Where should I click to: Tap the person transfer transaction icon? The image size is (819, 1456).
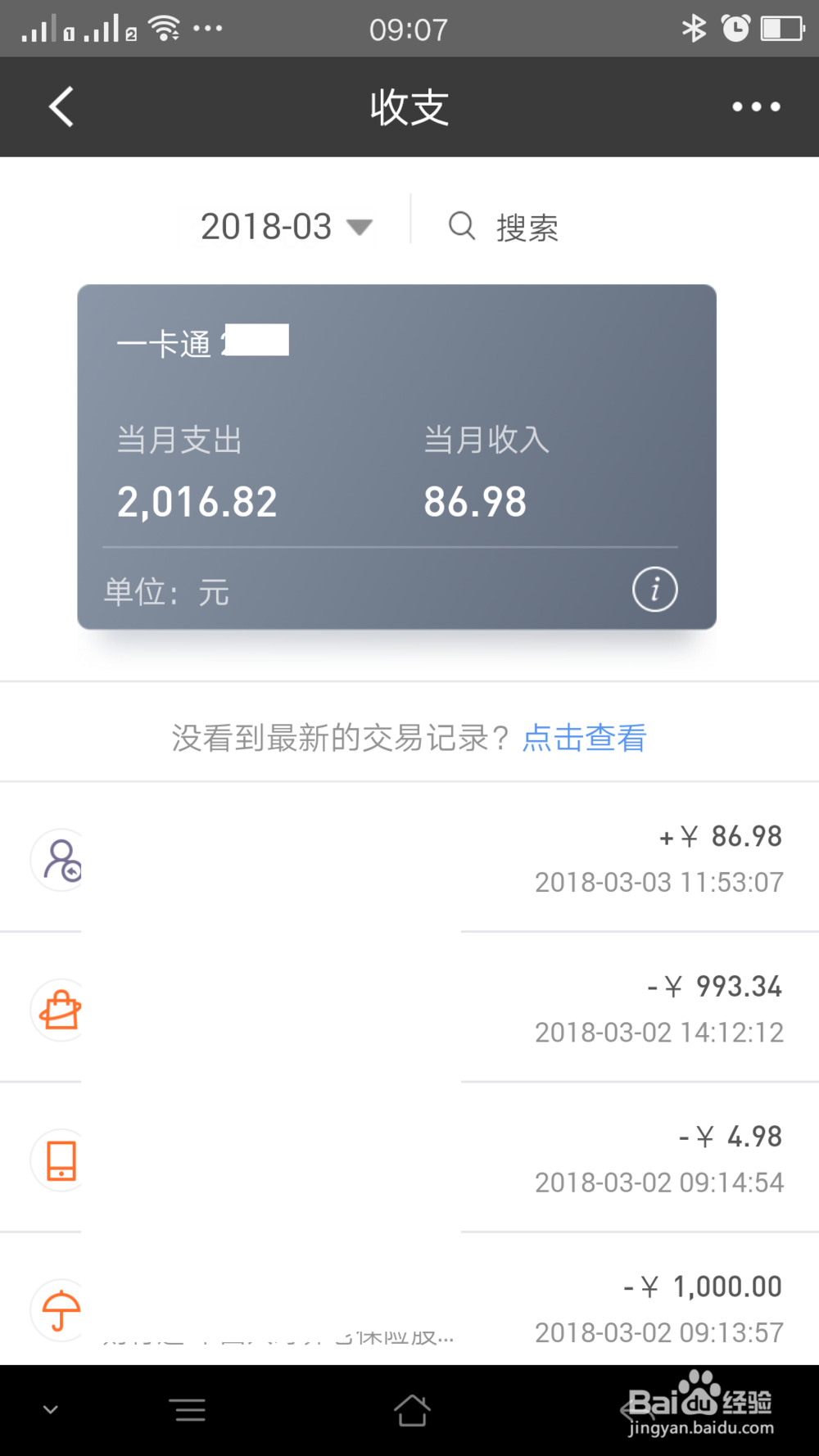(x=57, y=860)
